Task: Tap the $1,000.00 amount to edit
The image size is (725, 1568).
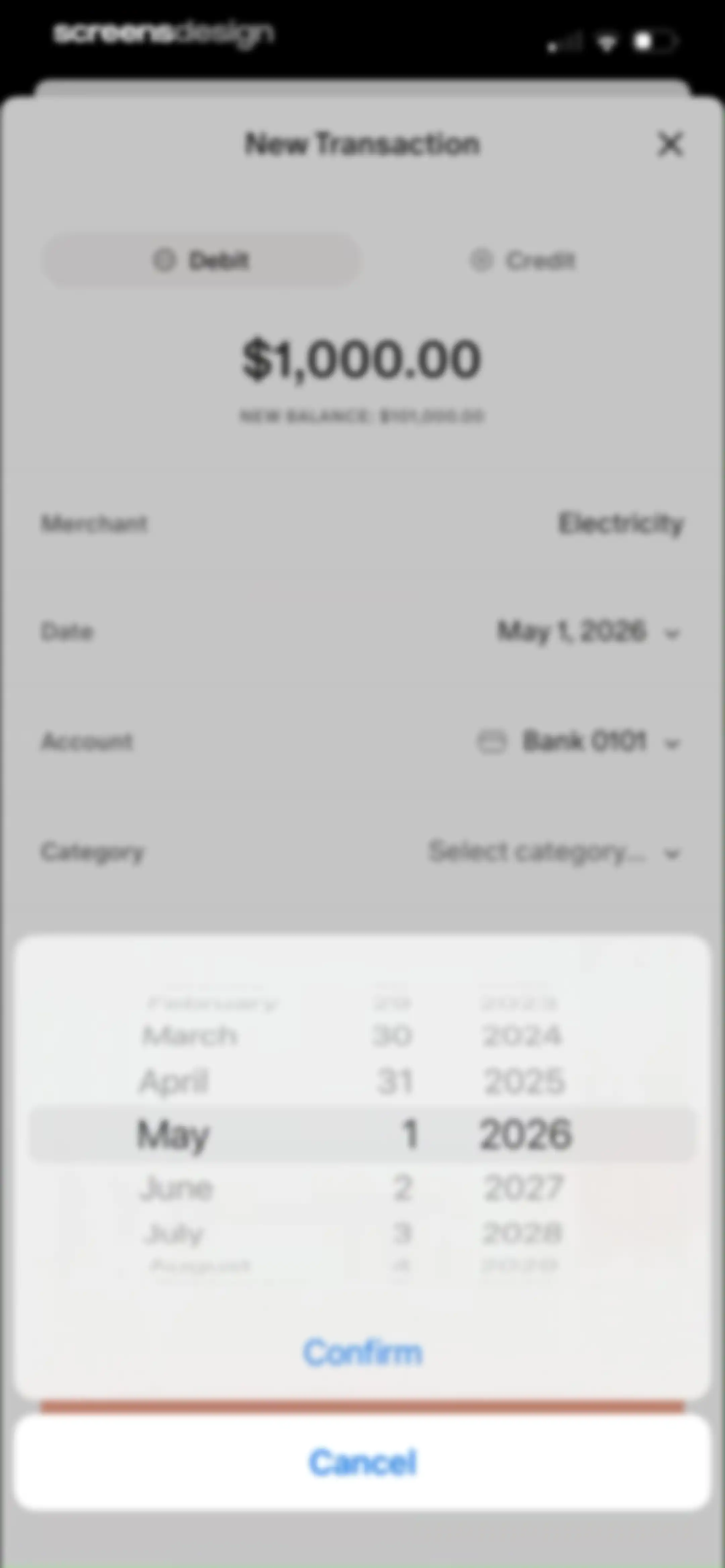Action: click(x=362, y=360)
